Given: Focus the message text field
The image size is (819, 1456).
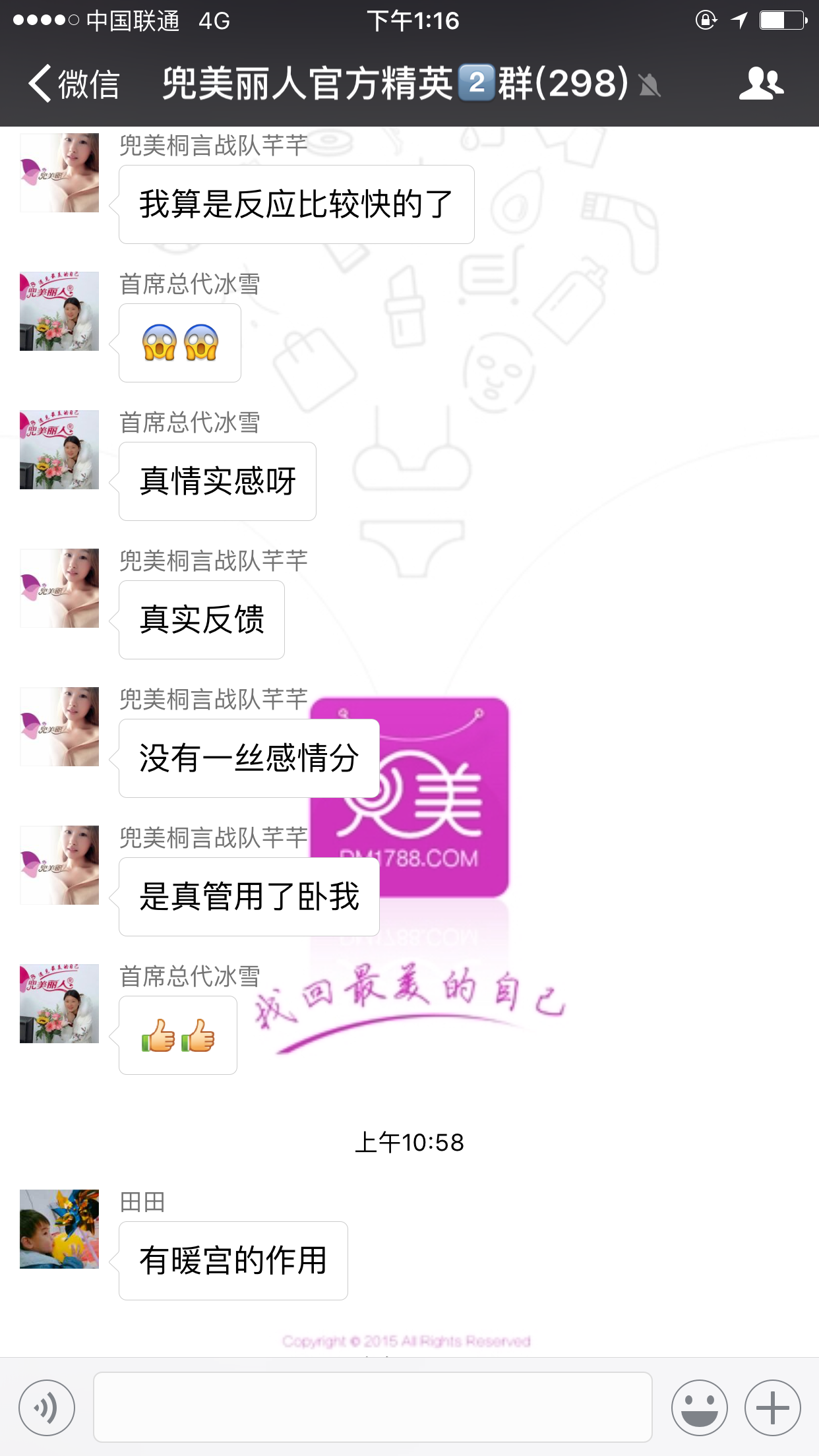Looking at the screenshot, I should click(x=373, y=1407).
